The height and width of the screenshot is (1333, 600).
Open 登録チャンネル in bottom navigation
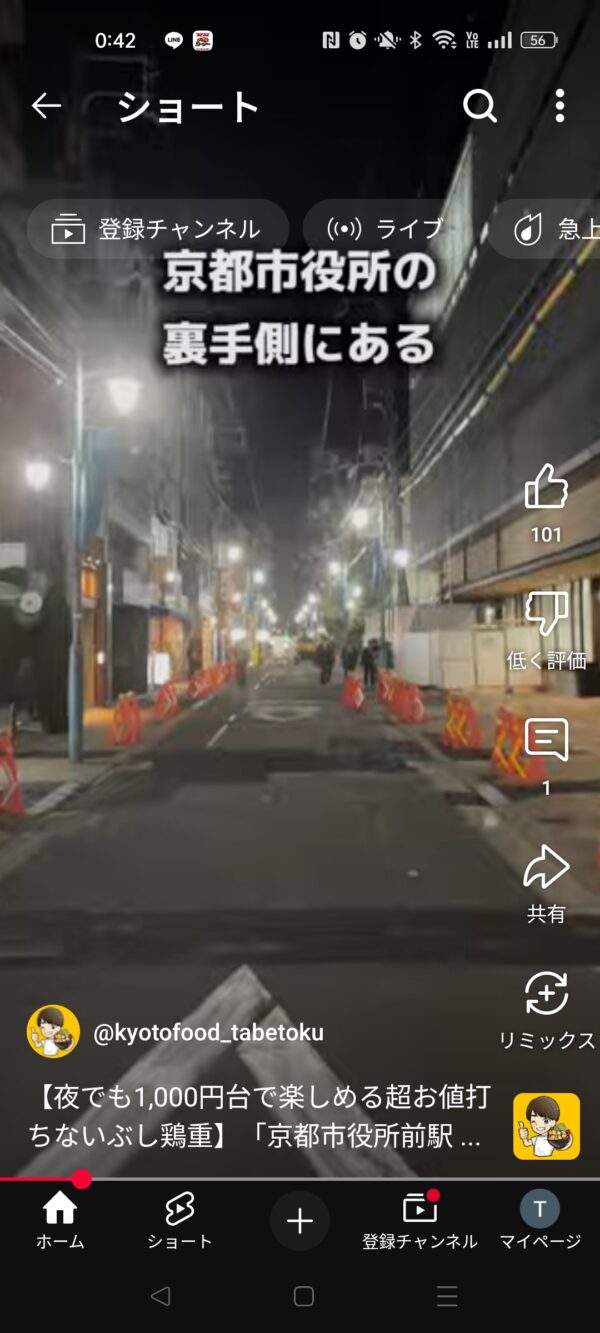(x=420, y=1221)
